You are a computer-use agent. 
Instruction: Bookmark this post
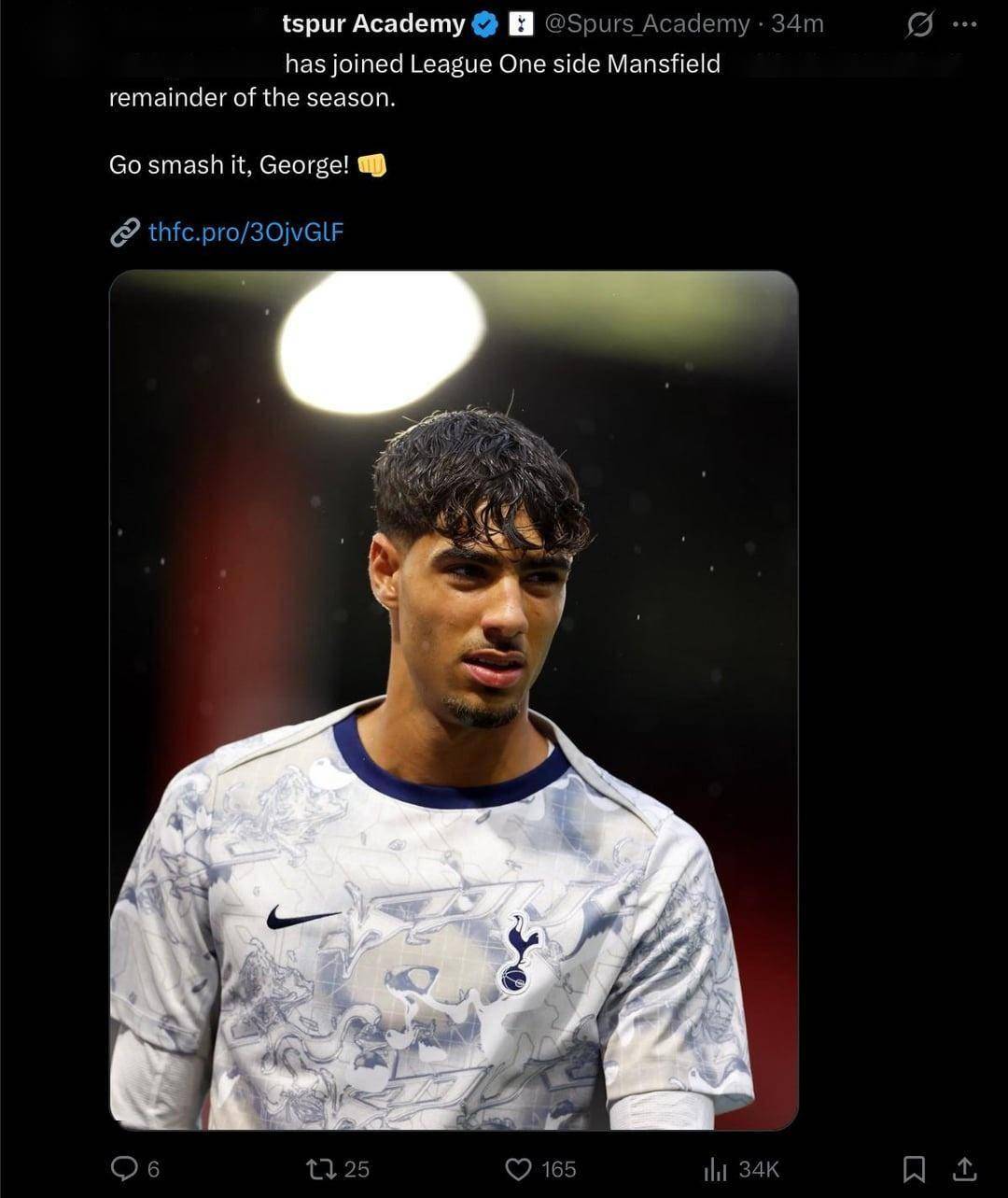pos(915,1168)
